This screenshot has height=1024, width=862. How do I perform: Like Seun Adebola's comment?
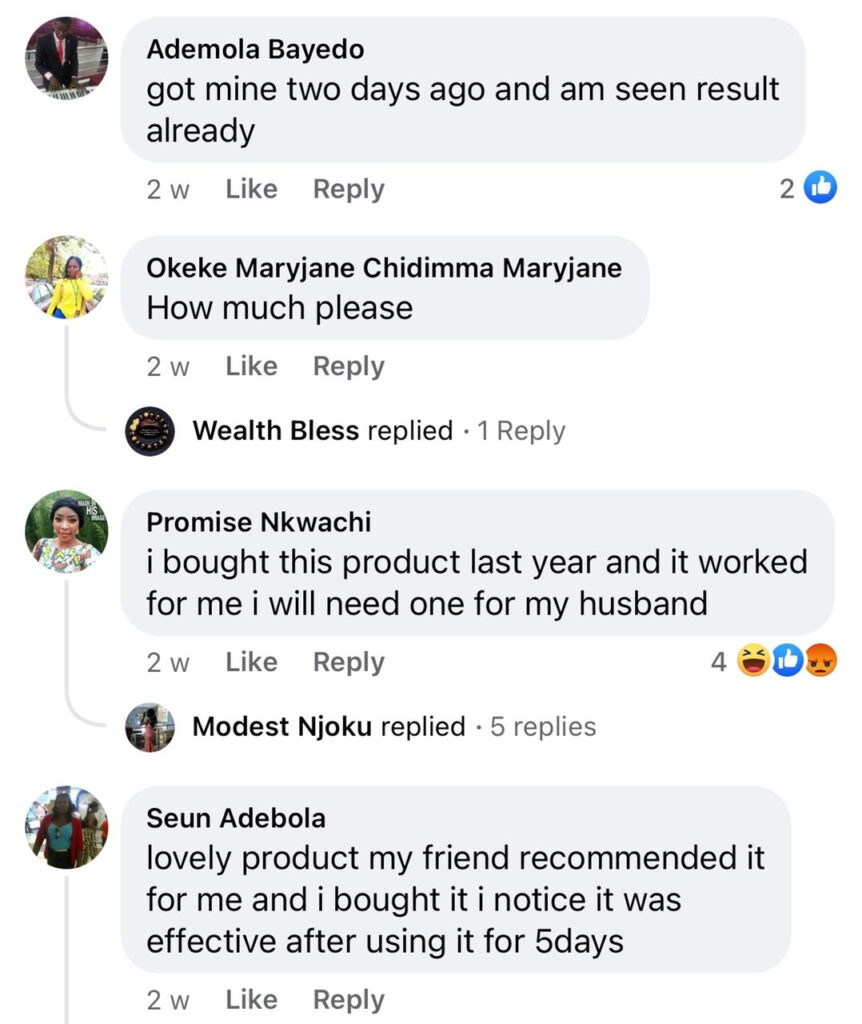click(x=251, y=999)
